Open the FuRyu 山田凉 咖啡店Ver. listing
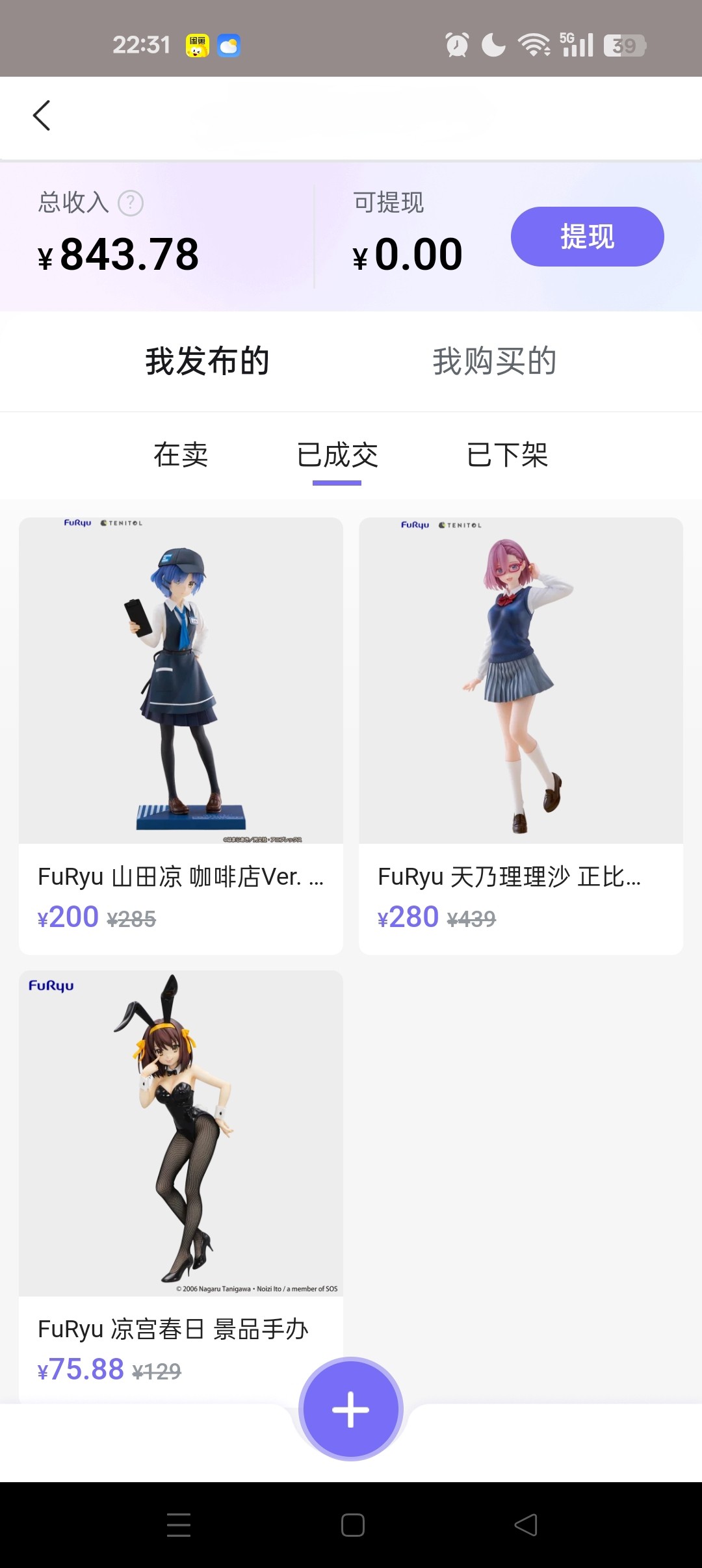Viewport: 702px width, 1568px height. coord(181,735)
